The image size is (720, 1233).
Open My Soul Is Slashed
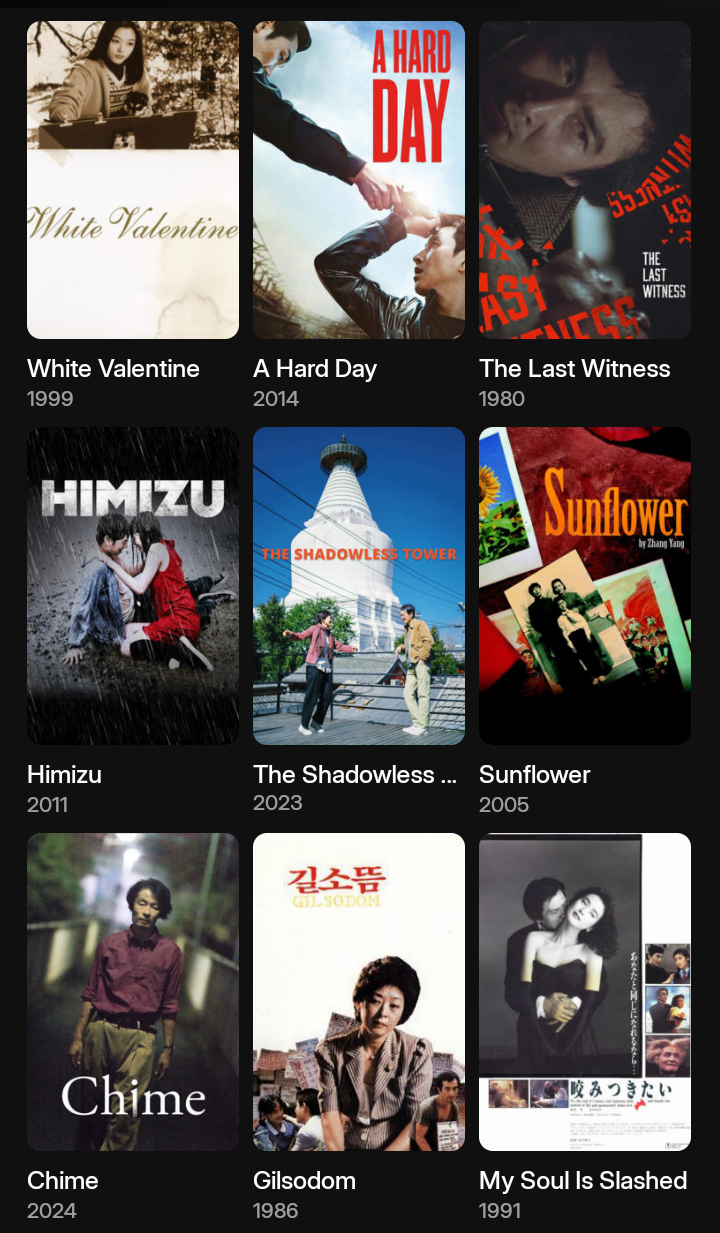pos(585,992)
